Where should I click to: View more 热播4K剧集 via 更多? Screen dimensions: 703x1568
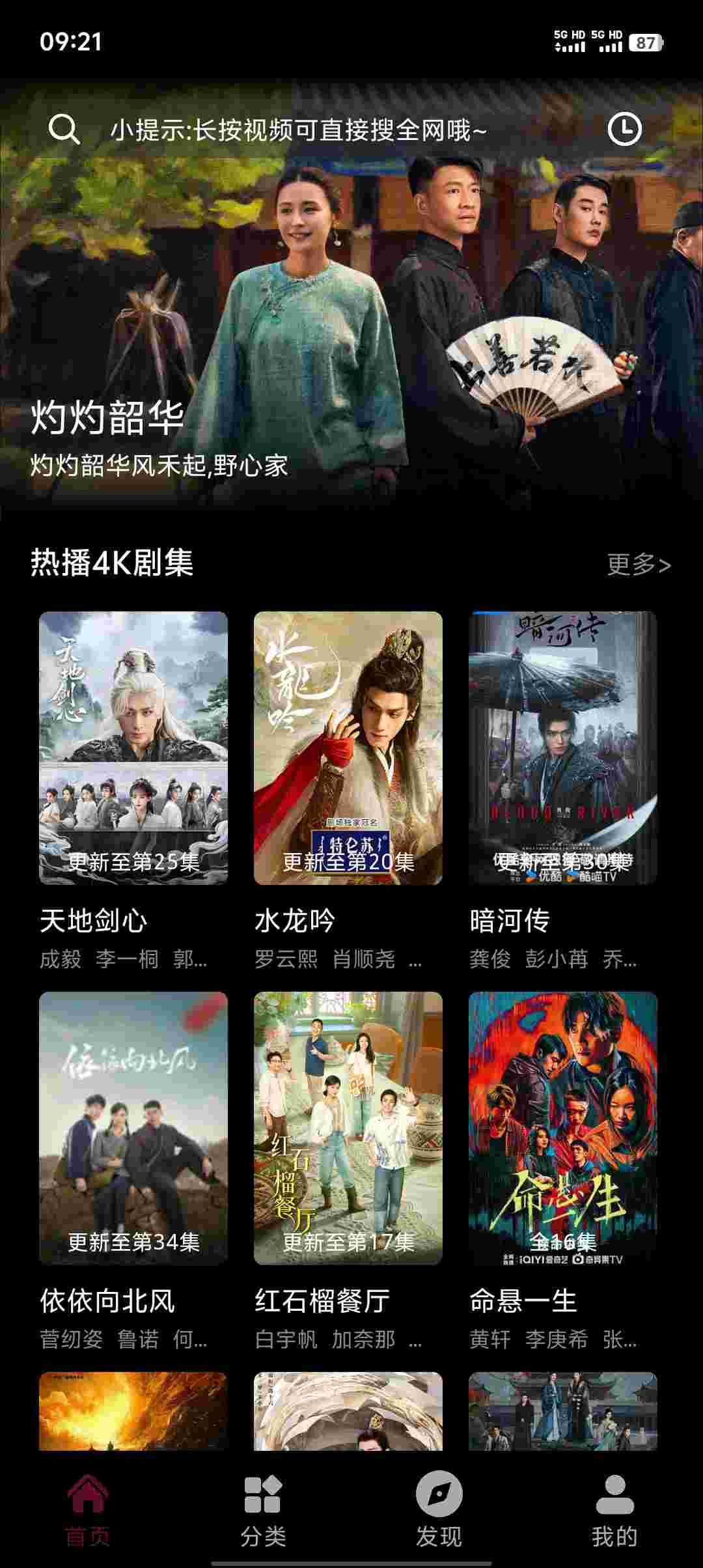point(639,565)
